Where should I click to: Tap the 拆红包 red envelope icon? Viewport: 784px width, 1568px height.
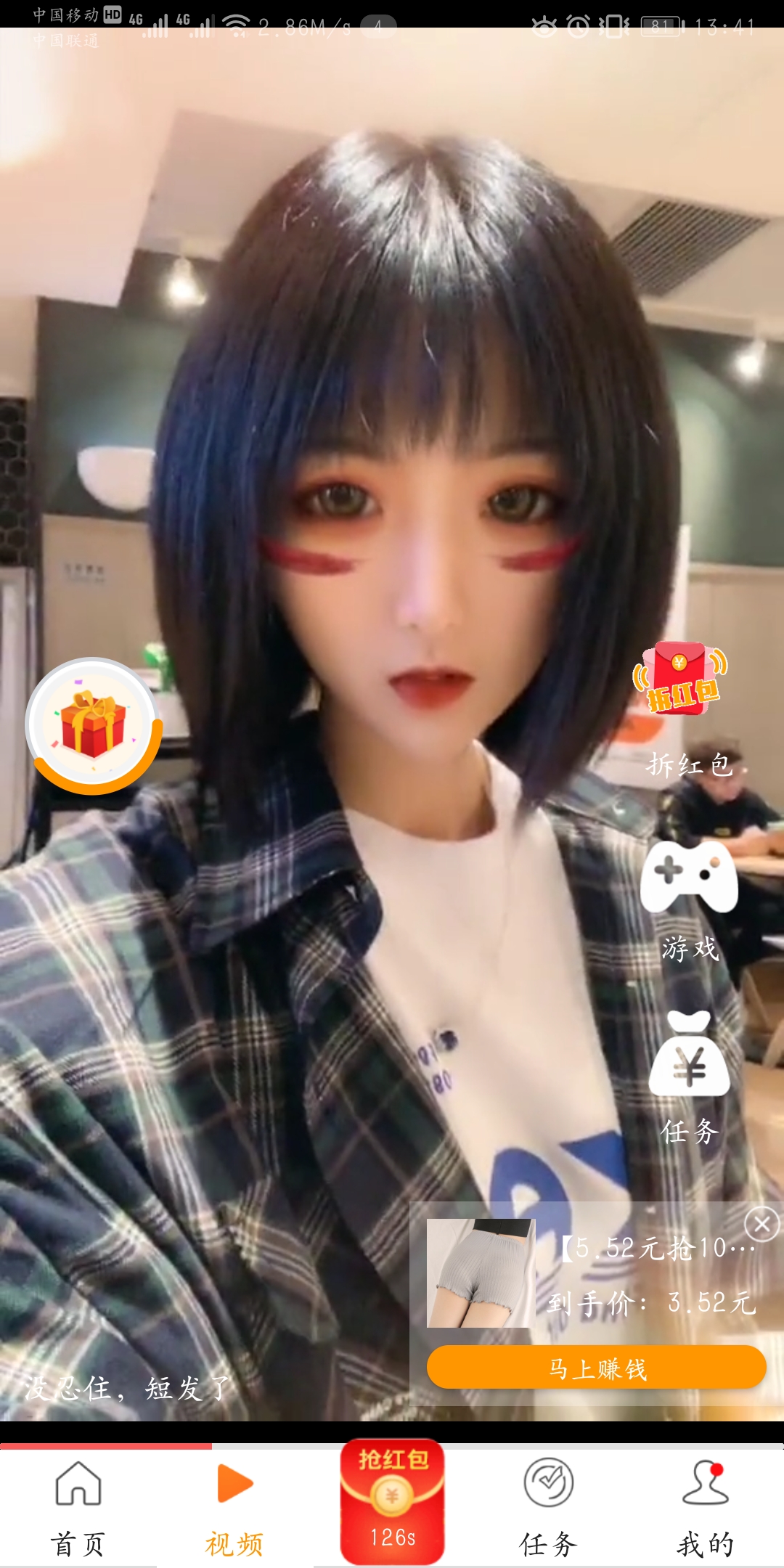[x=680, y=679]
